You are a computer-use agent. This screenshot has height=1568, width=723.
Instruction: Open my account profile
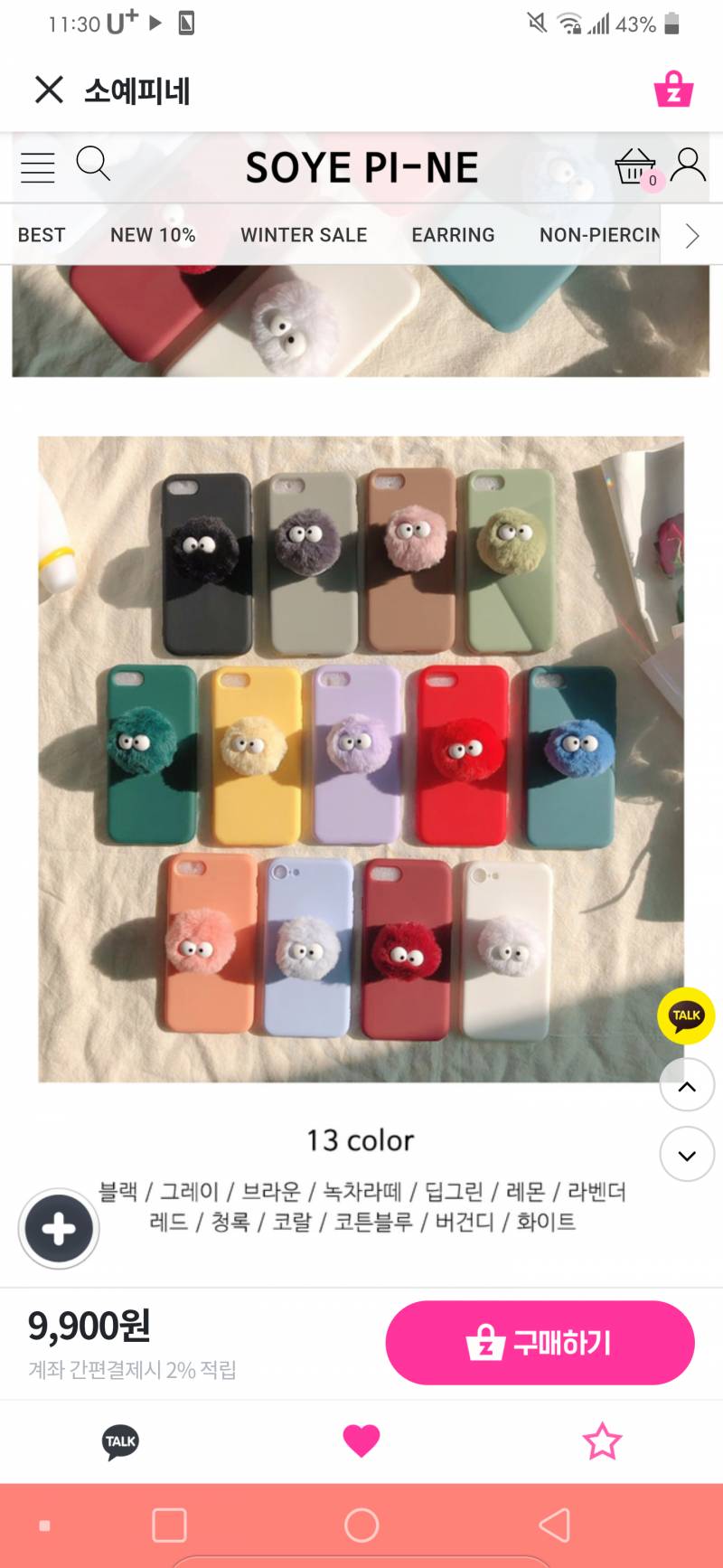point(688,165)
